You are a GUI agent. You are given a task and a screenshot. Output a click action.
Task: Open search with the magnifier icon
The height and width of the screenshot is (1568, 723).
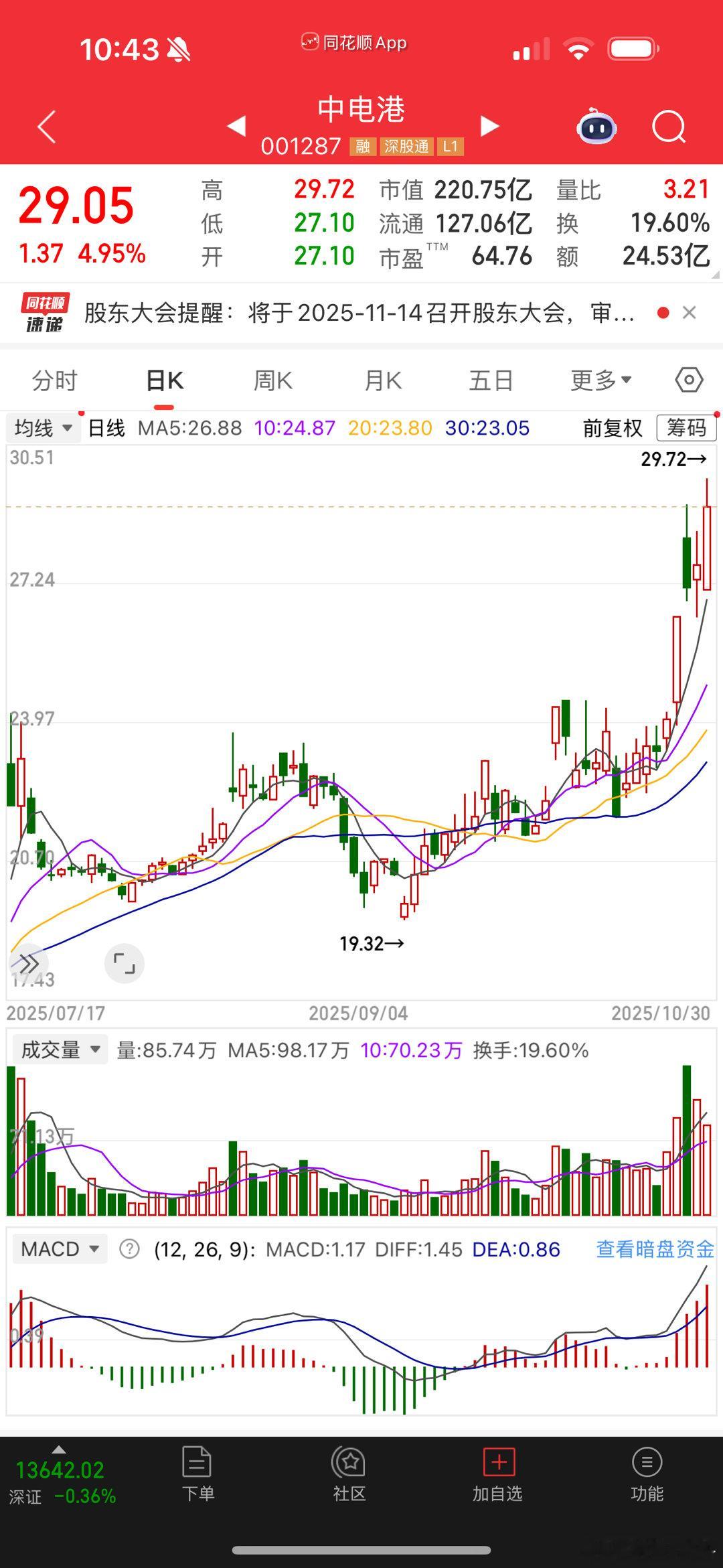pyautogui.click(x=669, y=127)
